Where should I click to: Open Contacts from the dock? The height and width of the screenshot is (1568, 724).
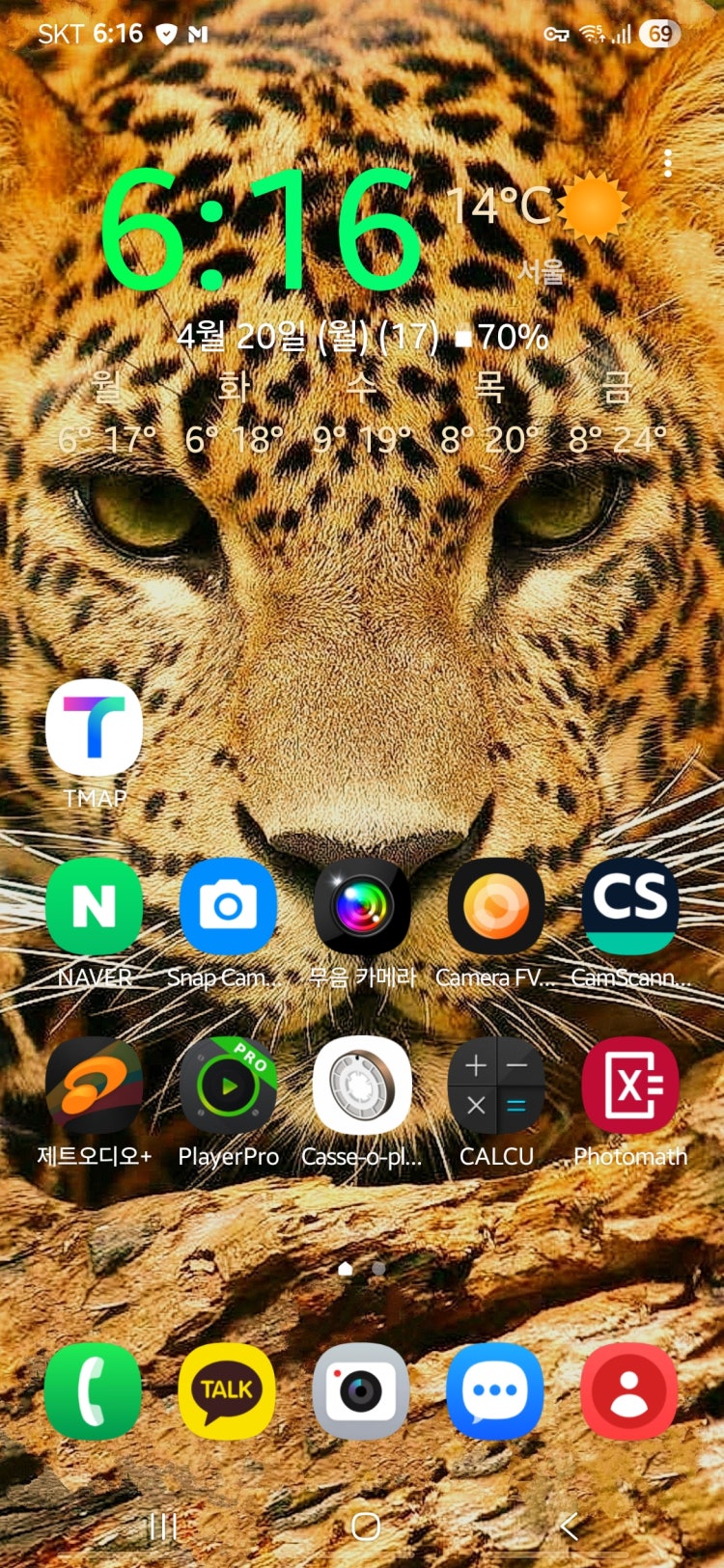coord(629,1391)
